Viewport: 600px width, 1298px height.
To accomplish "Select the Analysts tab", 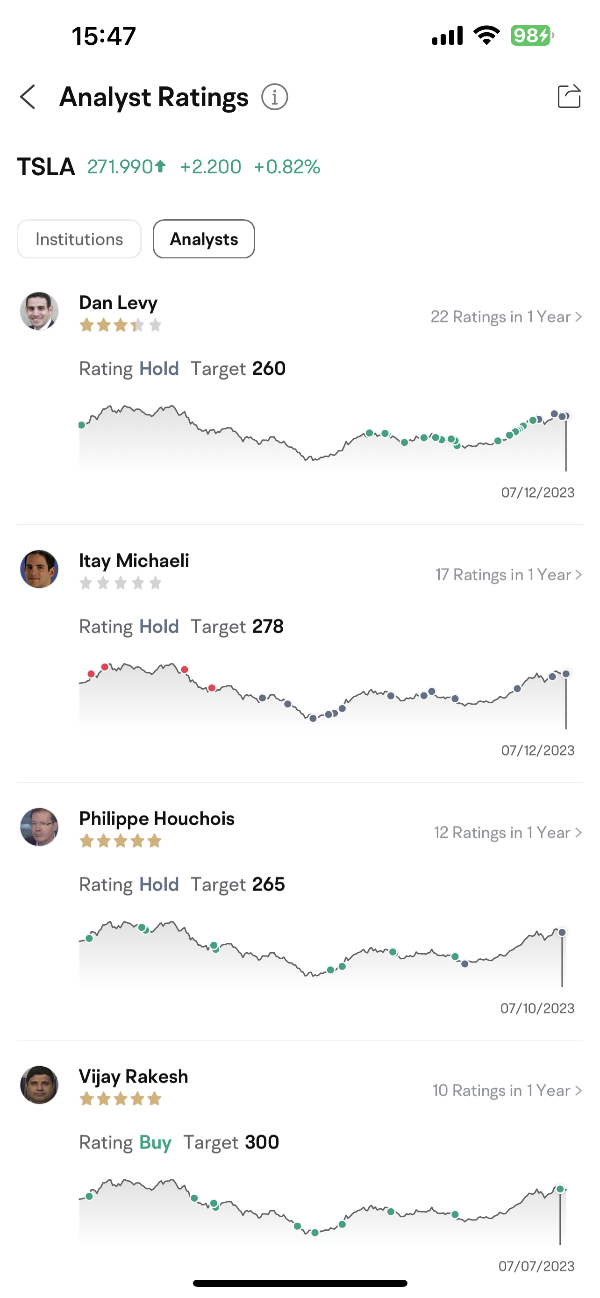I will [x=204, y=239].
